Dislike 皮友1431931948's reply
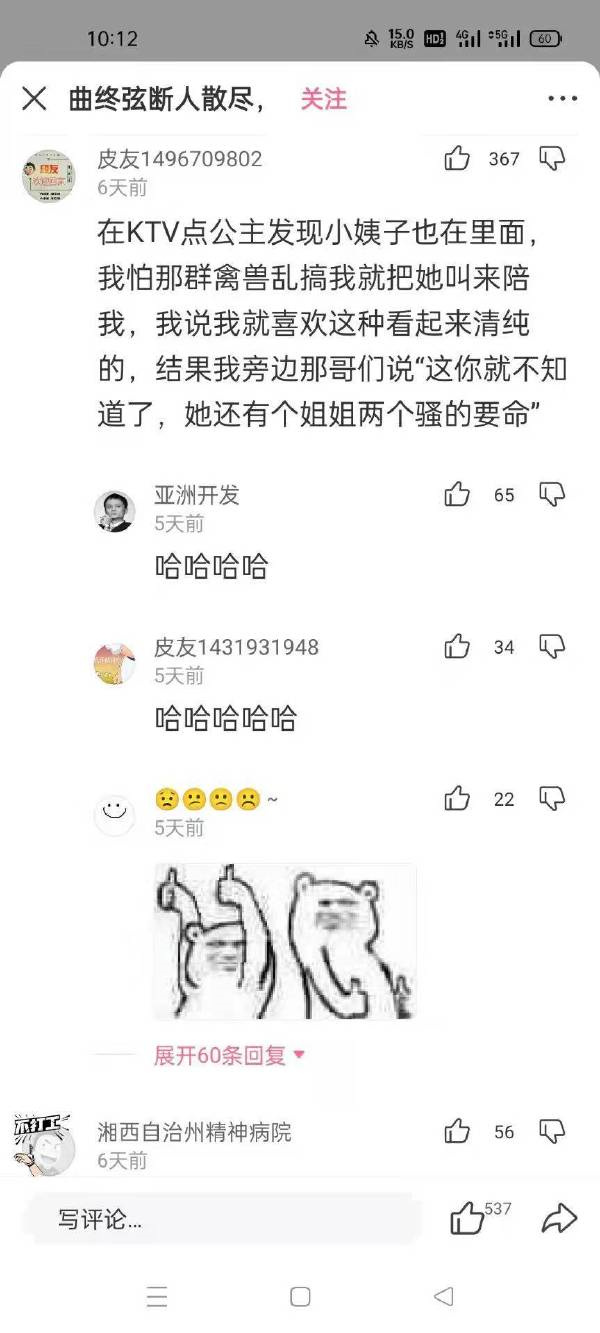This screenshot has width=600, height=1333. point(552,647)
